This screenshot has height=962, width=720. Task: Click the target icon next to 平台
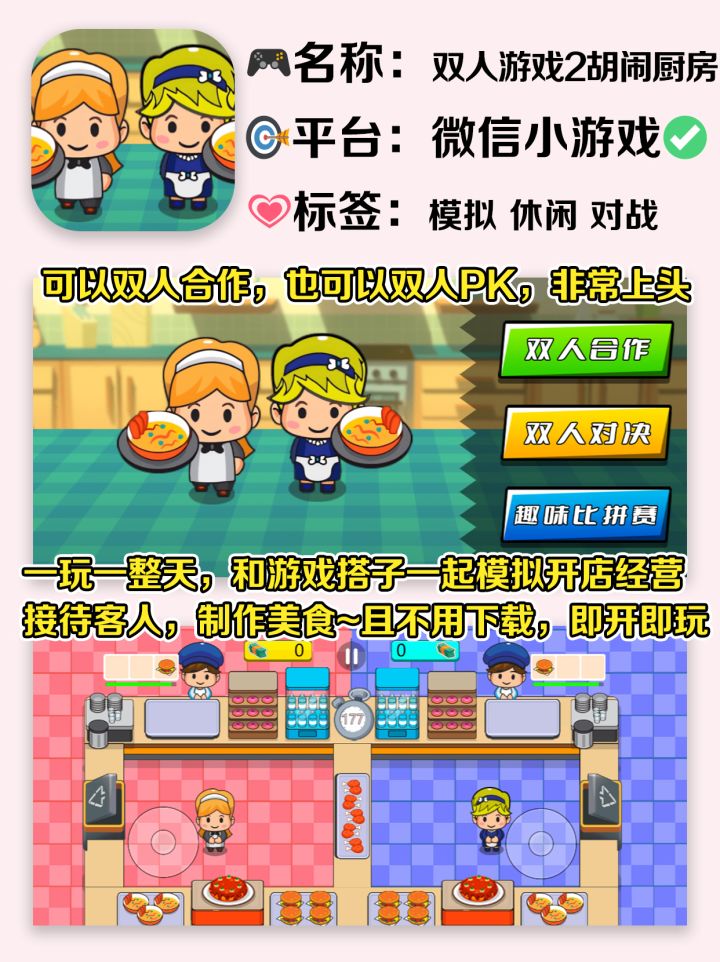click(x=265, y=135)
